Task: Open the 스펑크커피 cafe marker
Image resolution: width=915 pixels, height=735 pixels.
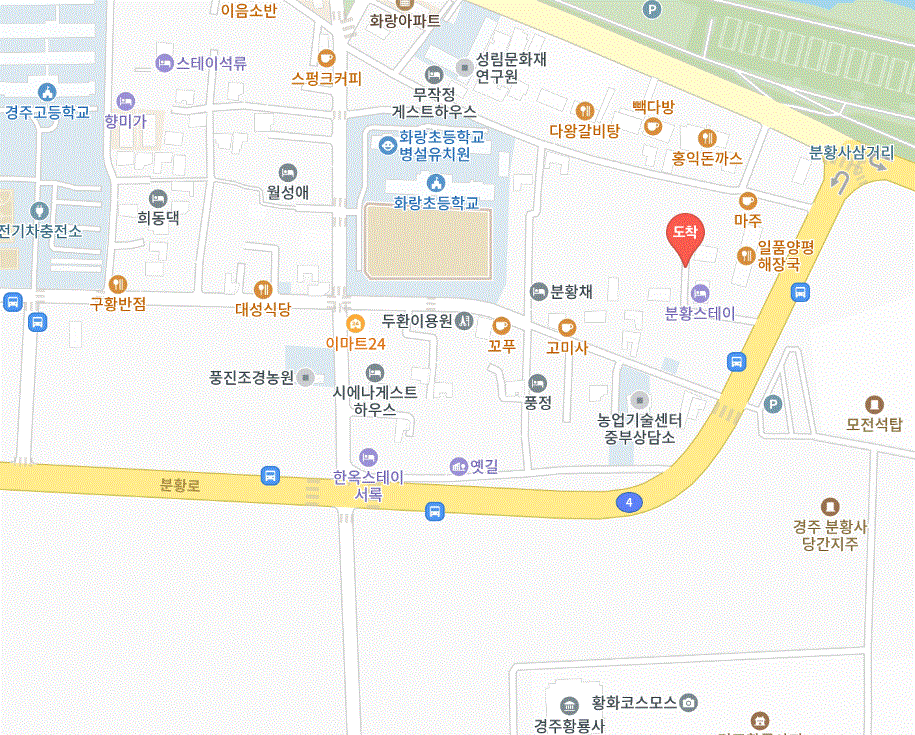Action: pos(326,59)
